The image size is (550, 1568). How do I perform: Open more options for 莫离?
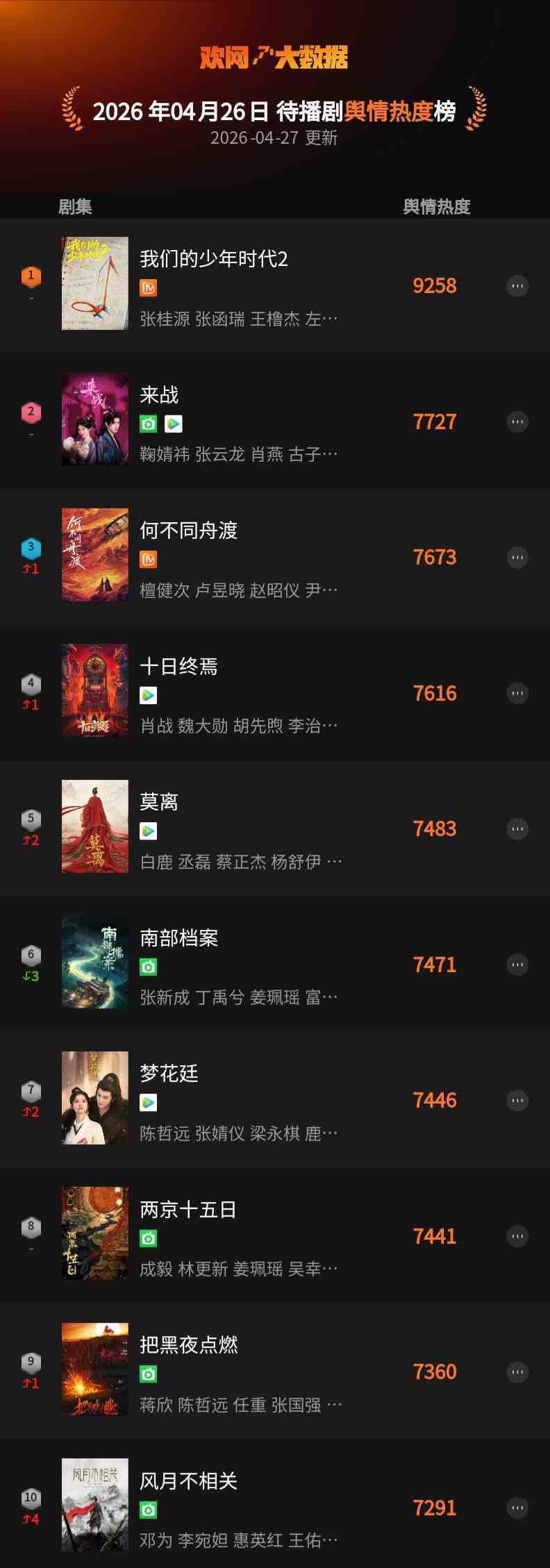(x=517, y=829)
